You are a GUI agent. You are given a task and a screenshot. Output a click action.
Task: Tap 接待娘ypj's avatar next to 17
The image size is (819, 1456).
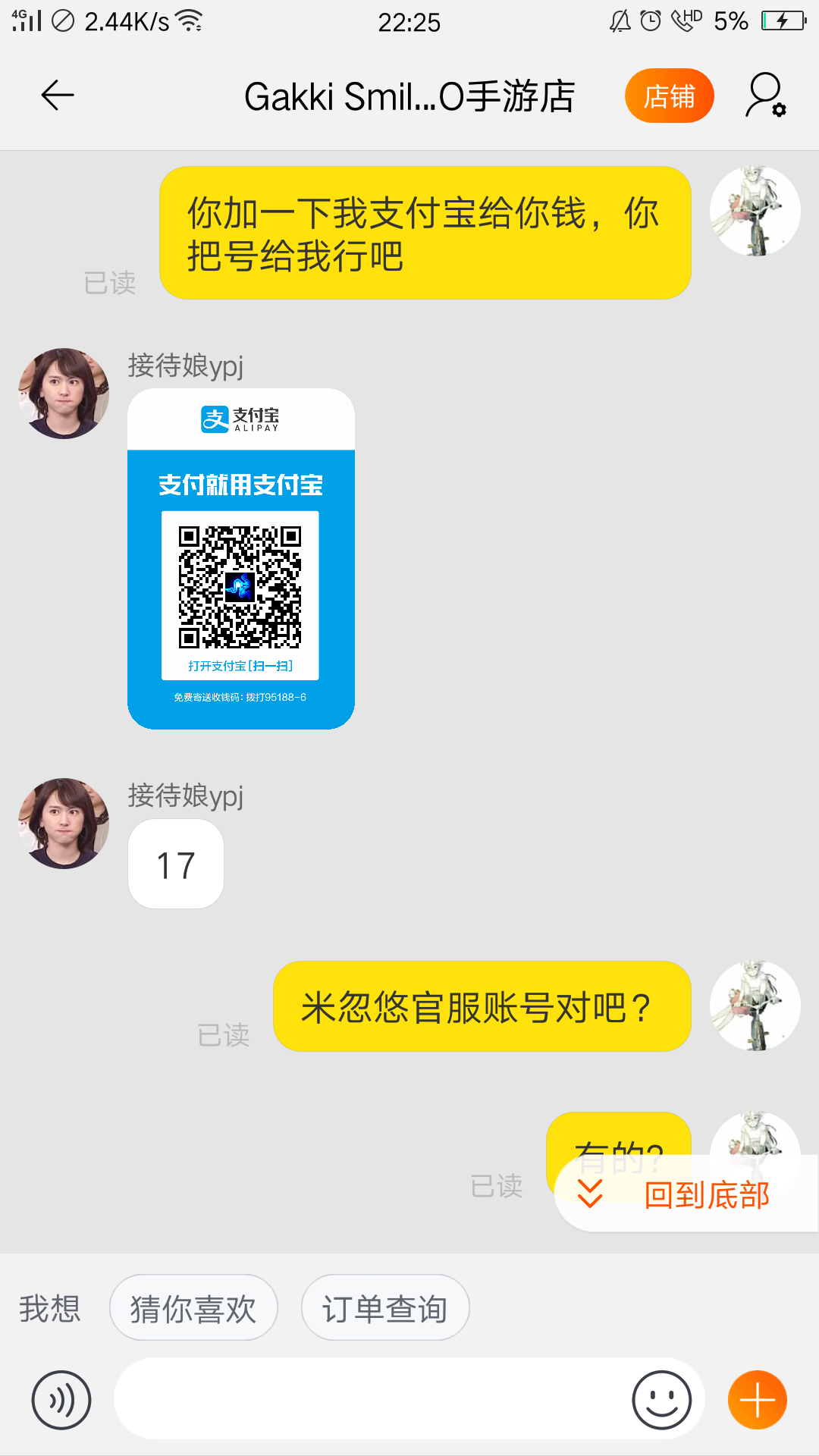pos(64,824)
